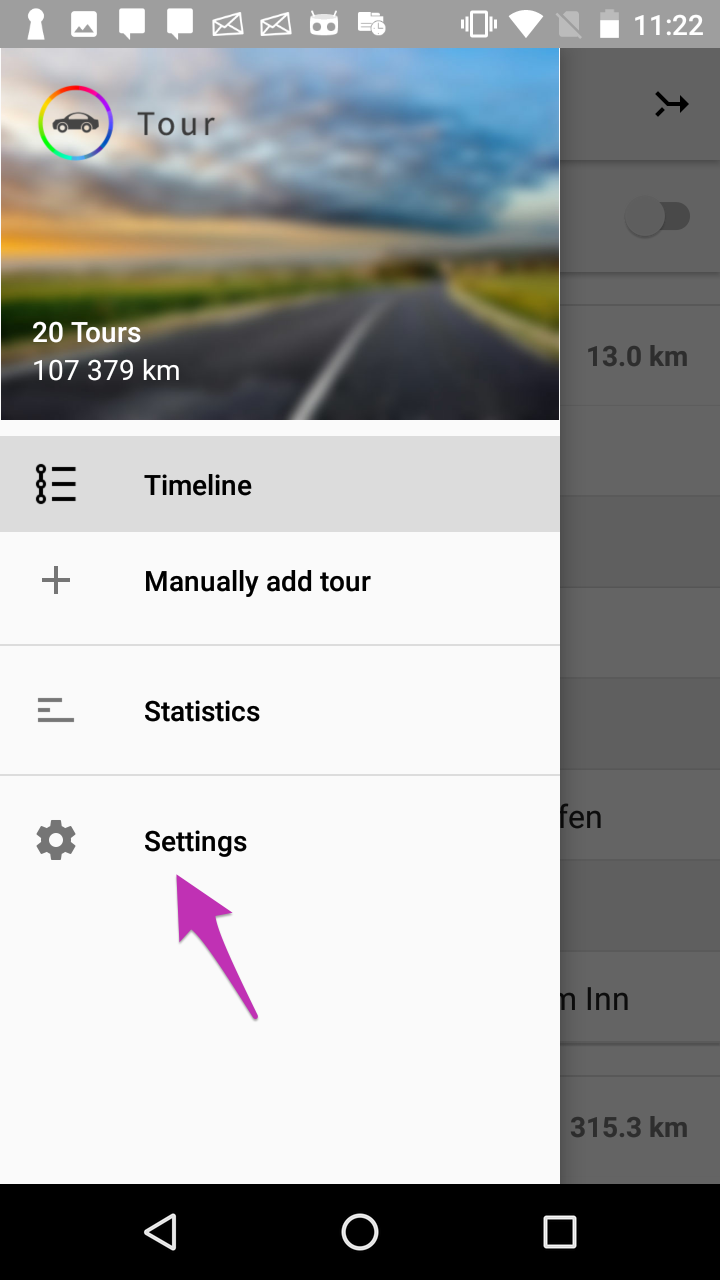Image resolution: width=720 pixels, height=1280 pixels.
Task: Tap the merge arrows icon at top right
Action: (x=672, y=104)
